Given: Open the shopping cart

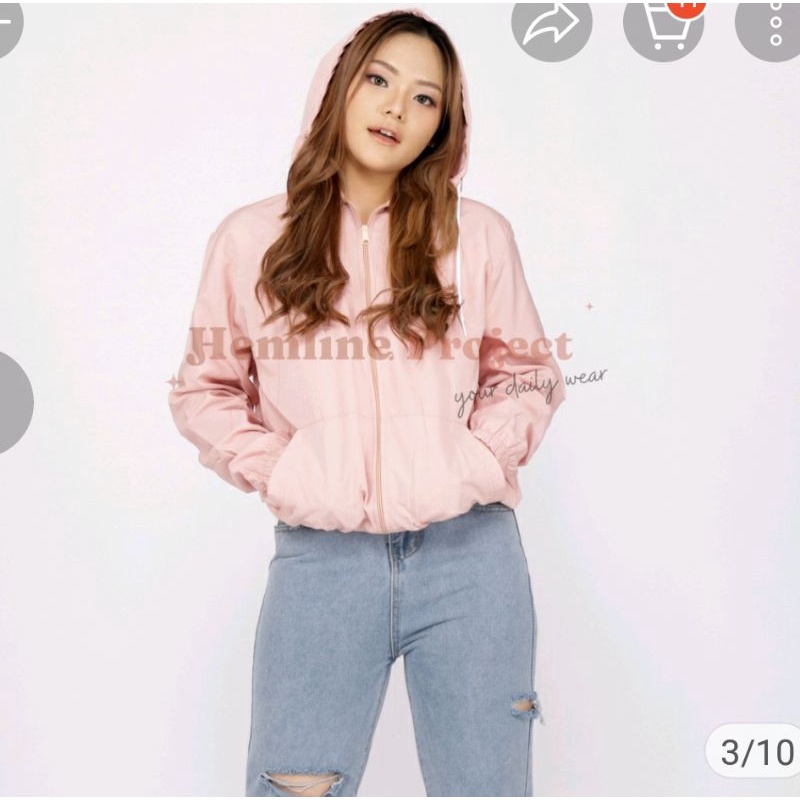Looking at the screenshot, I should [663, 27].
